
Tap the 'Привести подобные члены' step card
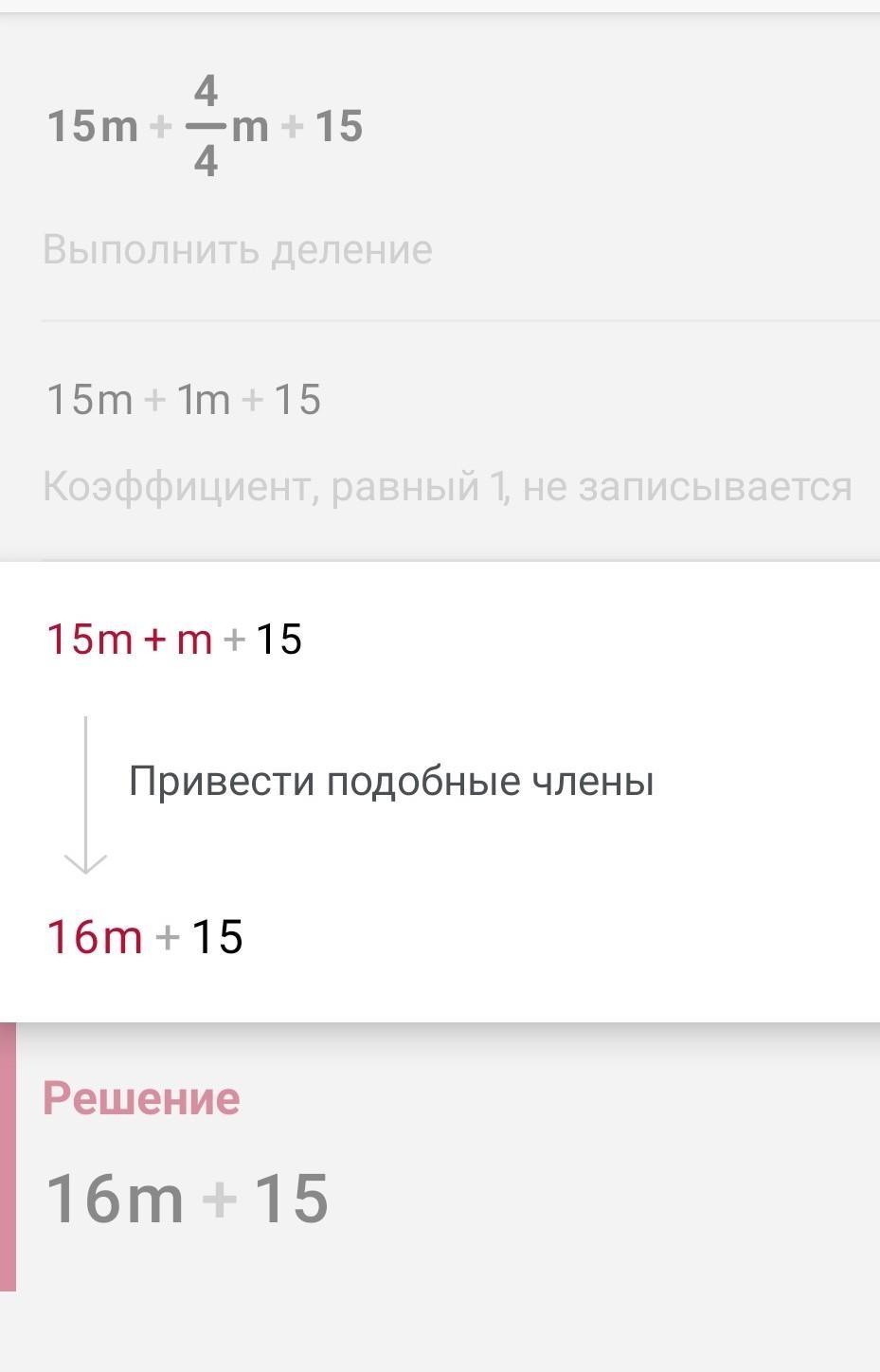[440, 792]
